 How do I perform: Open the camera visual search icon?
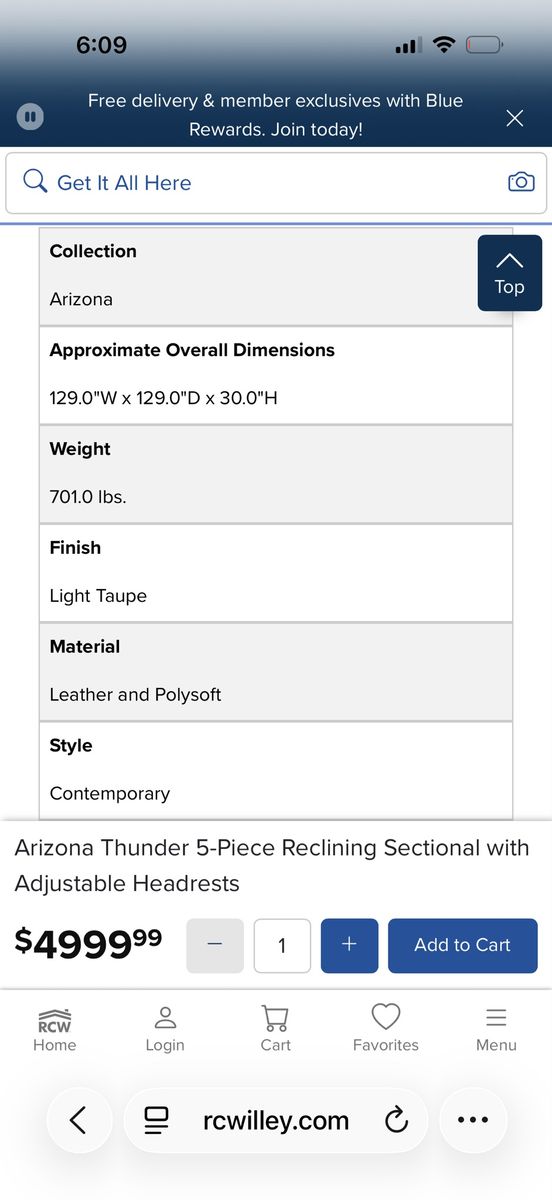coord(521,182)
